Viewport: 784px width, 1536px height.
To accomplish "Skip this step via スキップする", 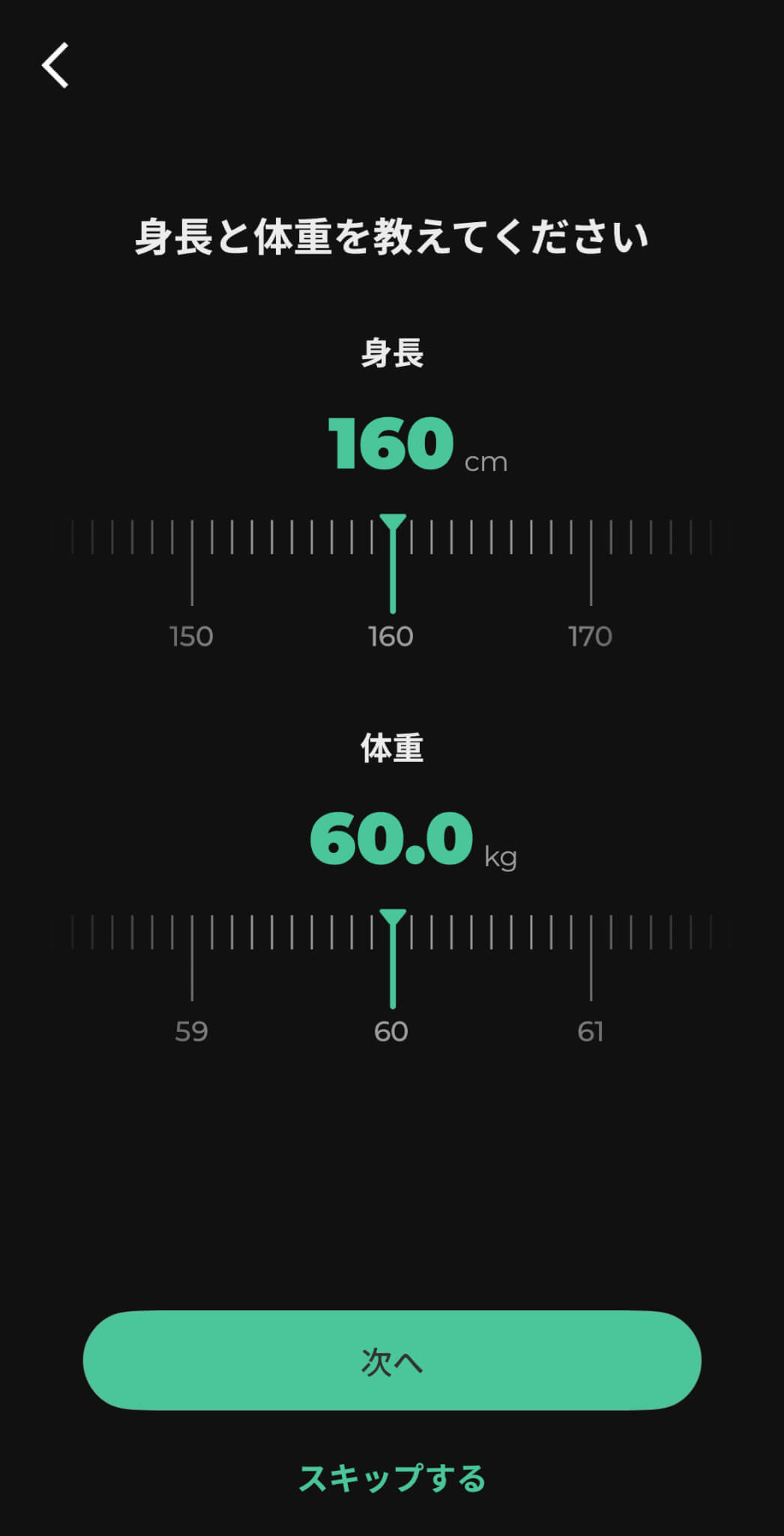I will point(392,1478).
